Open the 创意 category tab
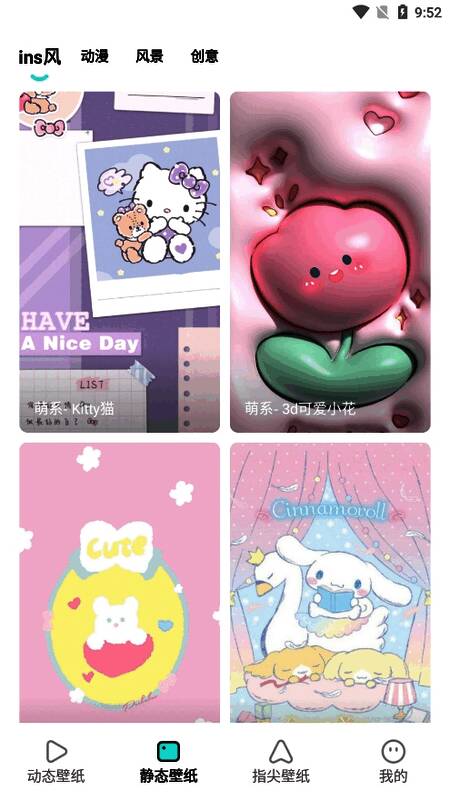 [205, 56]
